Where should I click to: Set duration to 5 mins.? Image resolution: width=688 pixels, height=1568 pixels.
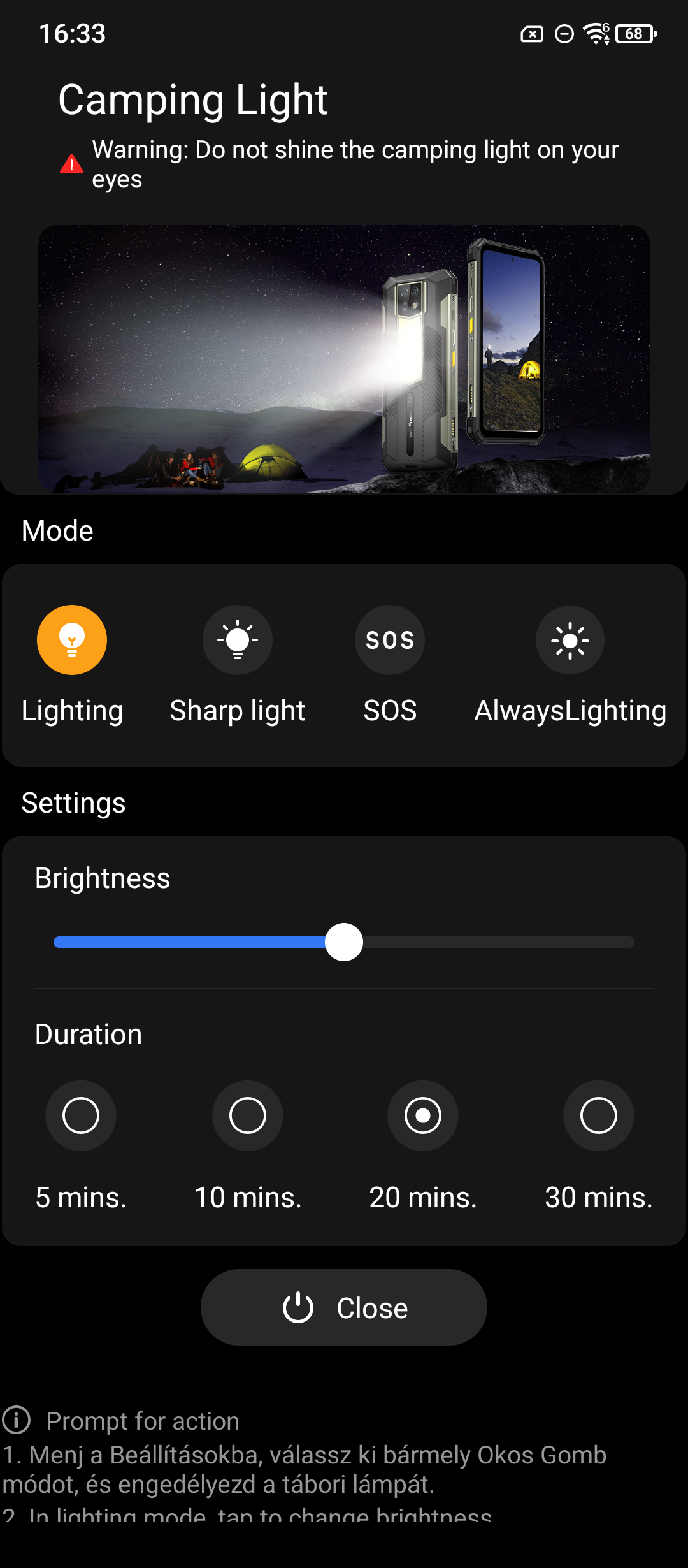pos(81,1115)
